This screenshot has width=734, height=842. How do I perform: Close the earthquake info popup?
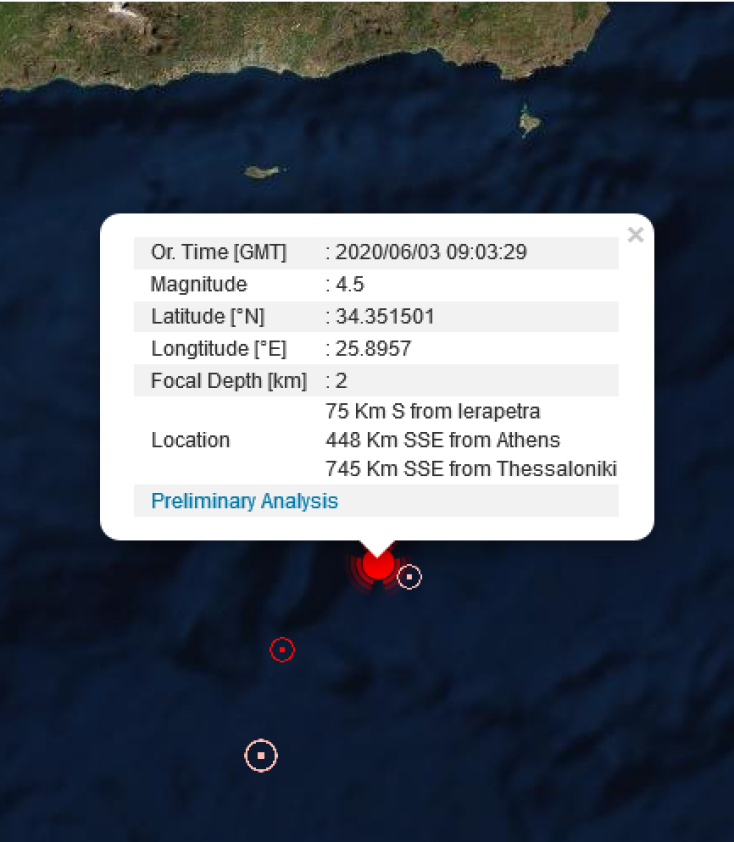[x=635, y=235]
